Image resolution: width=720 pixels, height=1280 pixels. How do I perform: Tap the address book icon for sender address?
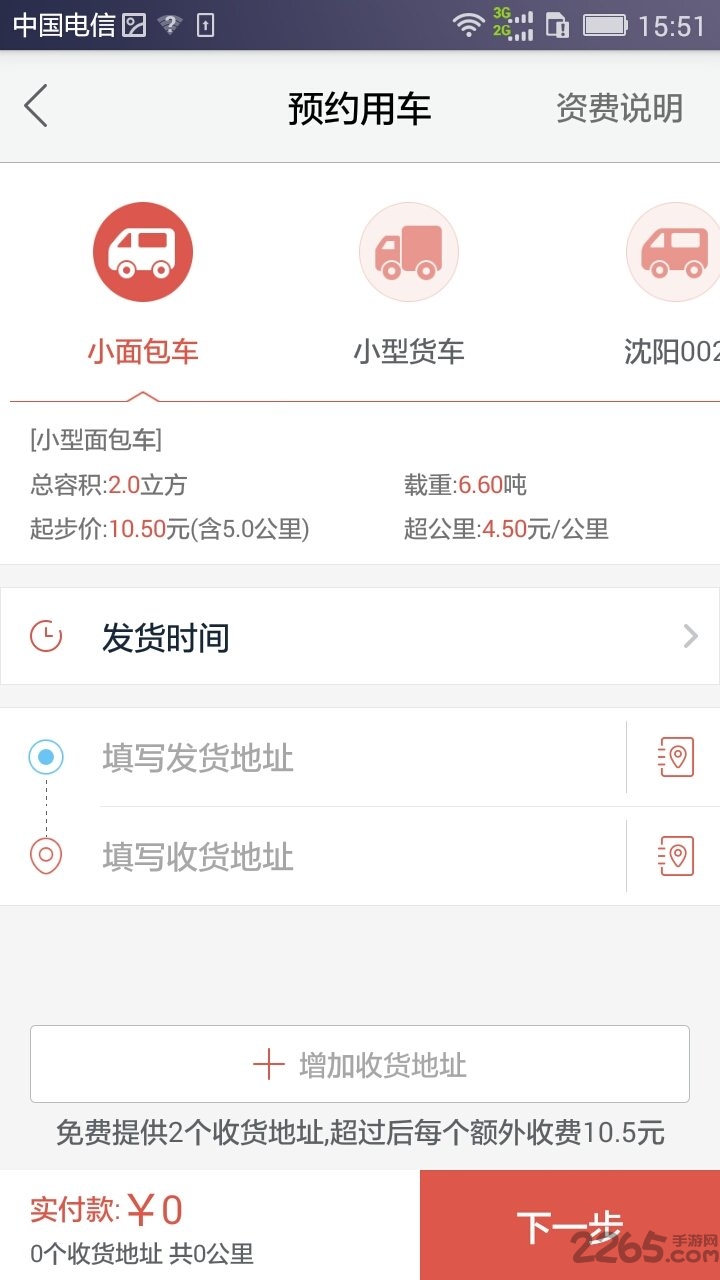click(676, 757)
